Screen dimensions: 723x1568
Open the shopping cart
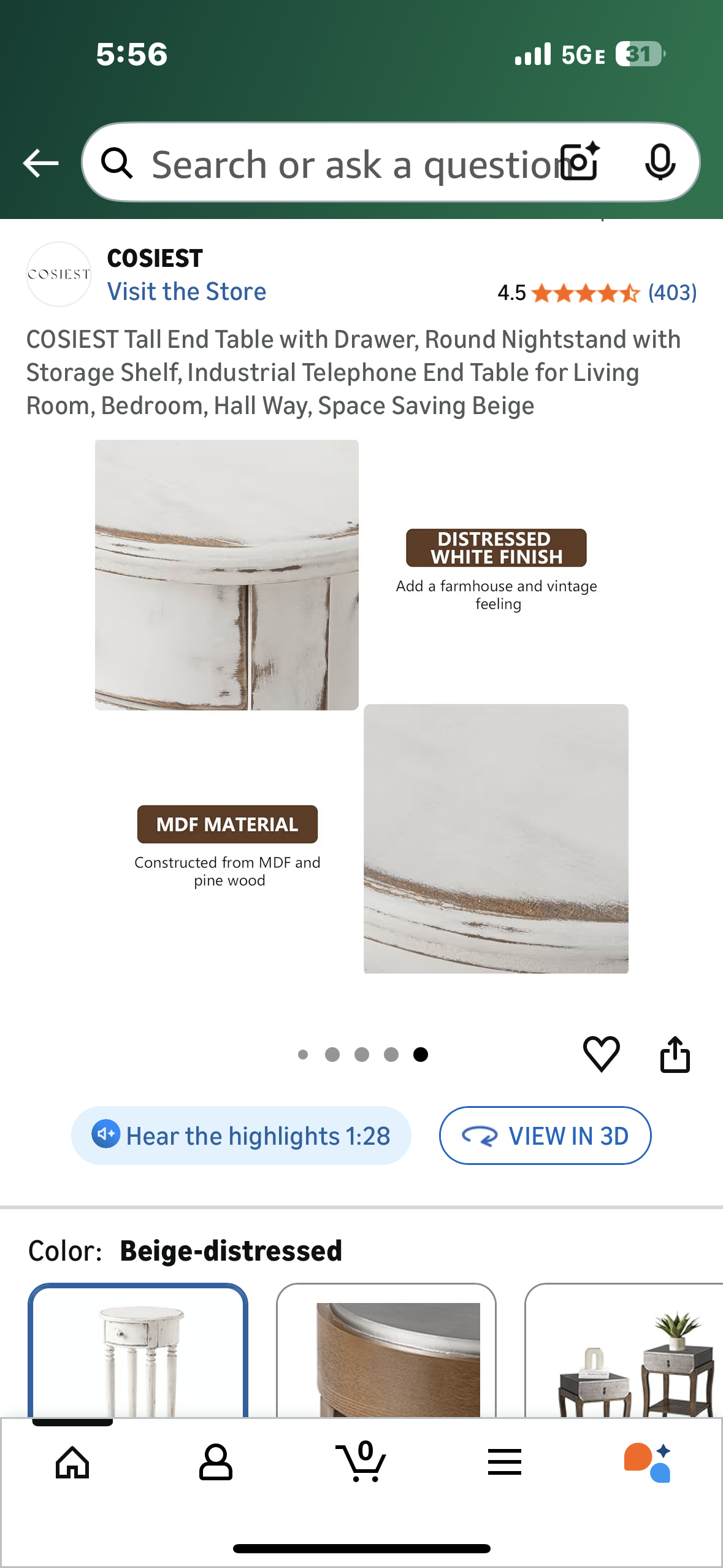pyautogui.click(x=362, y=1462)
